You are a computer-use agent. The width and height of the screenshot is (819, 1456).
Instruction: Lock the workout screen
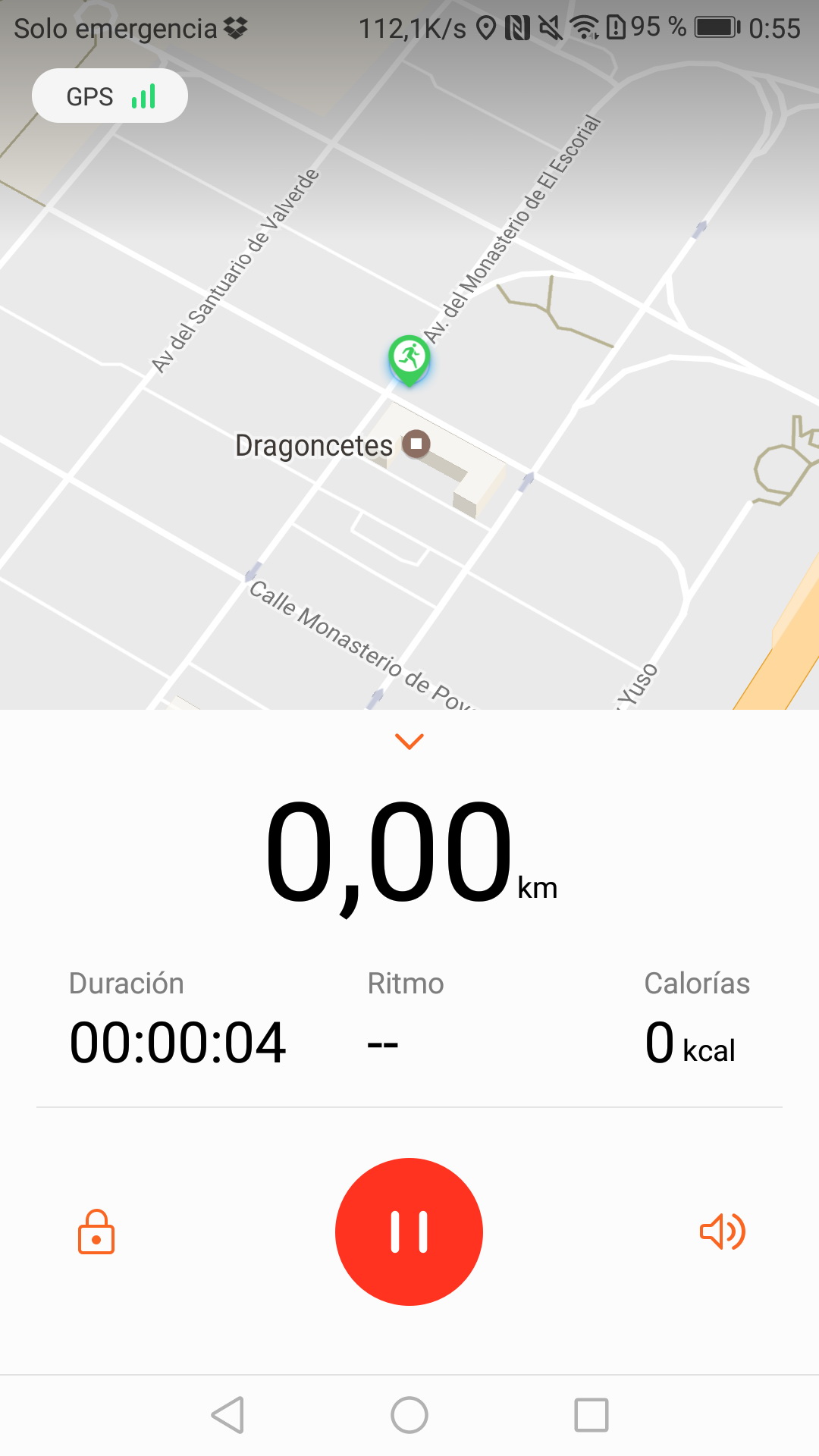click(x=96, y=1232)
